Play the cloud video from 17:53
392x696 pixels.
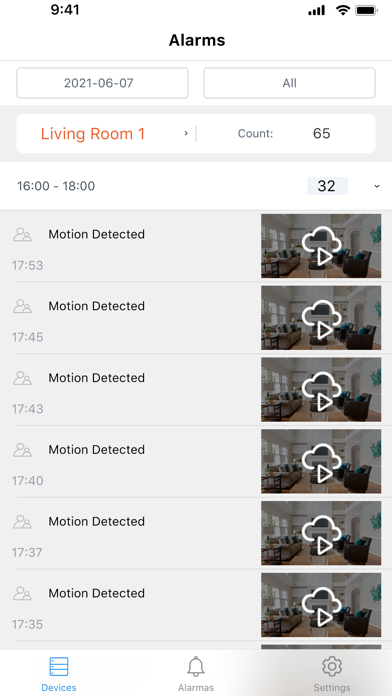(321, 246)
